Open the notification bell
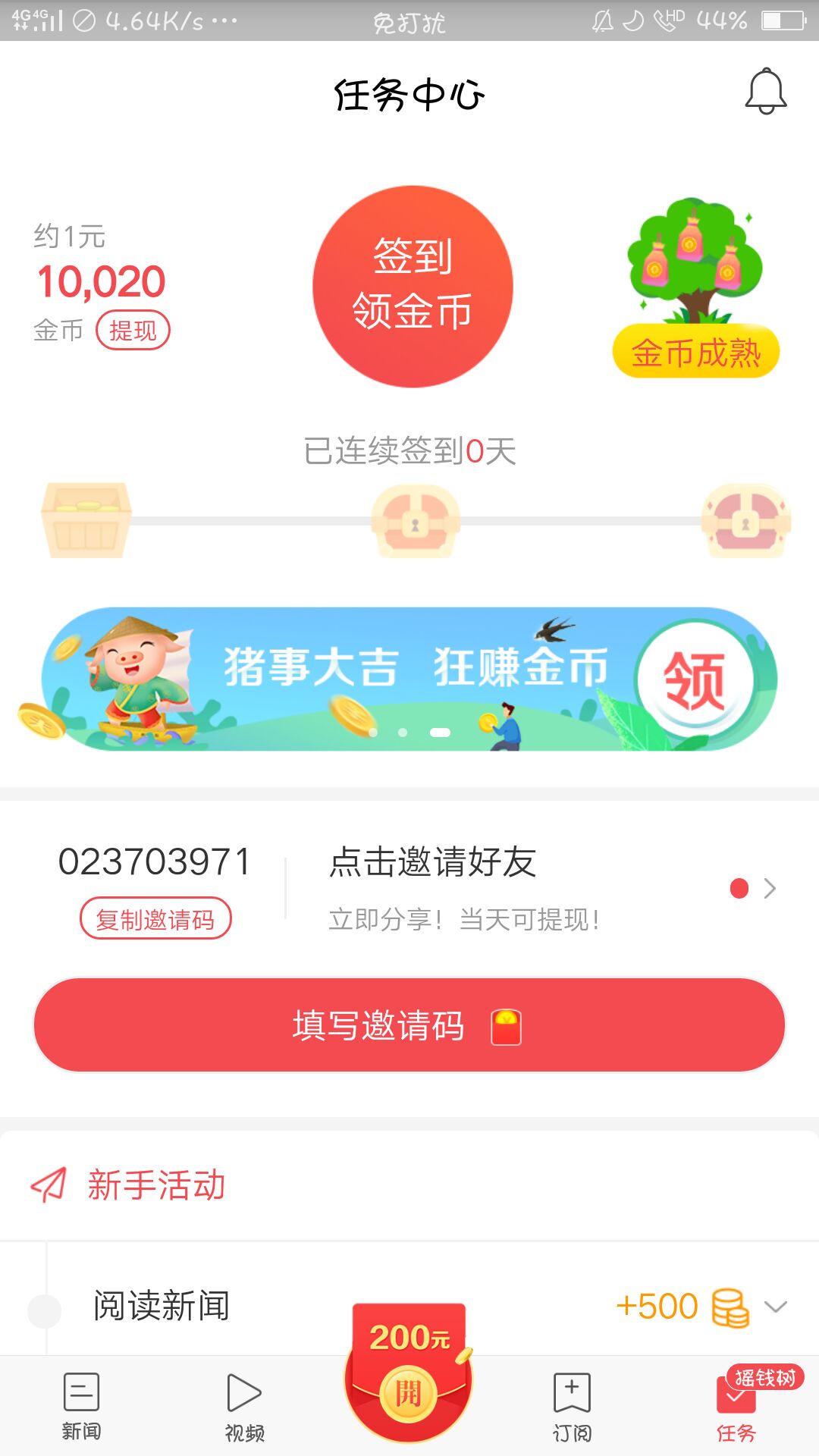Screen dimensions: 819x1456 coord(766,91)
